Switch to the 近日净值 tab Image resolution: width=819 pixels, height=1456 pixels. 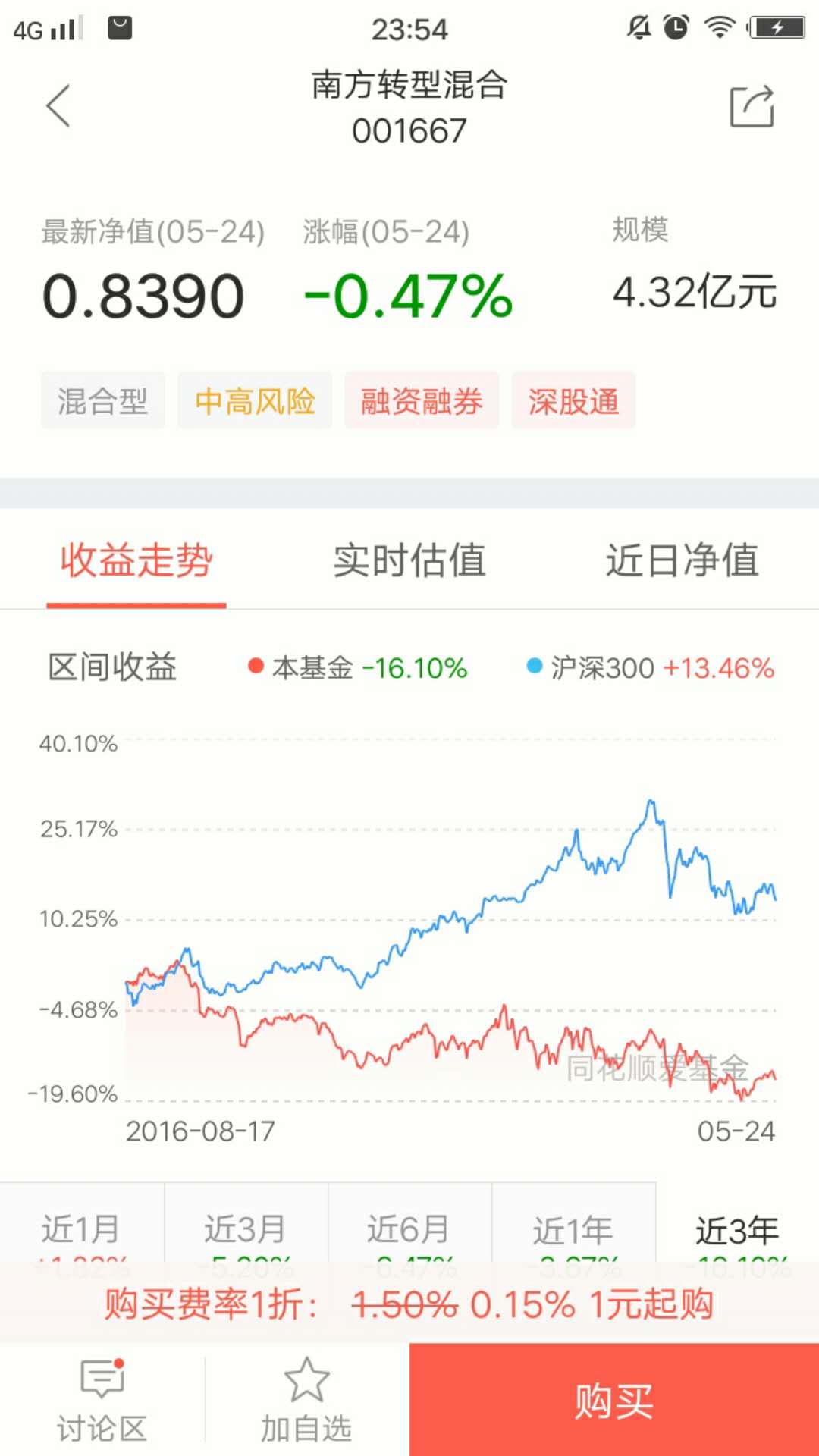coord(682,560)
